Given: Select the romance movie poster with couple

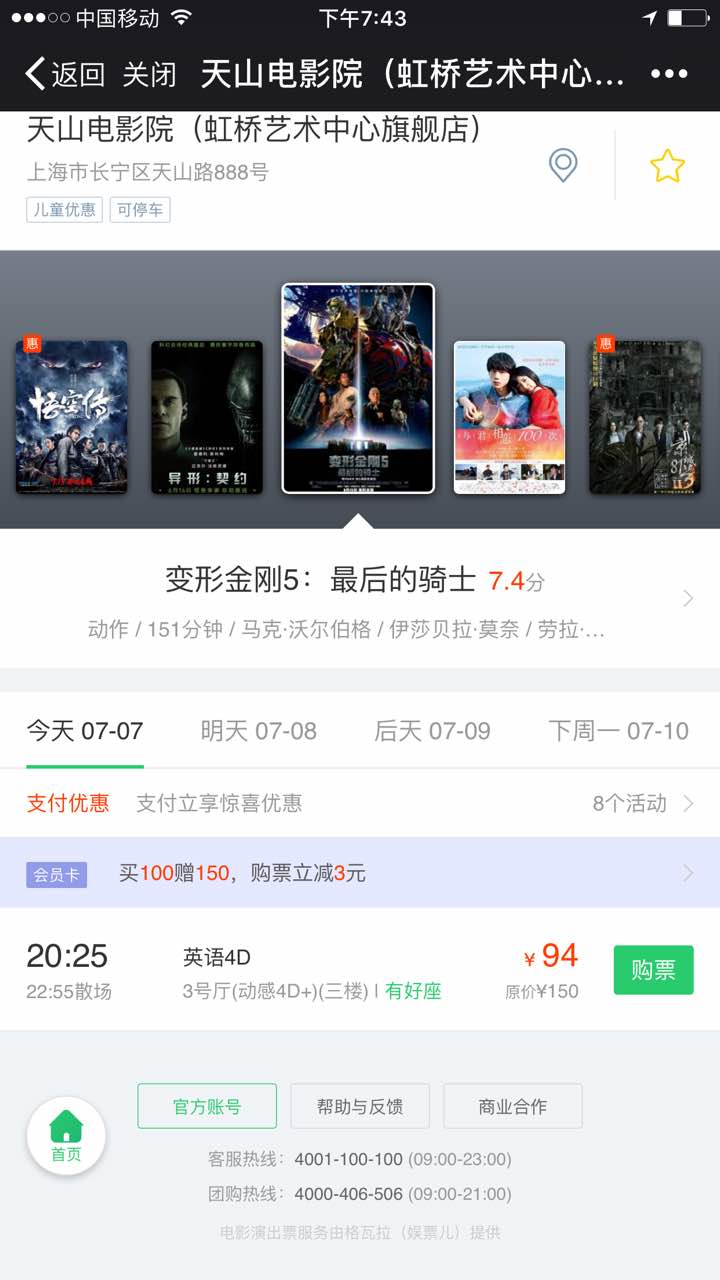Looking at the screenshot, I should (x=509, y=417).
